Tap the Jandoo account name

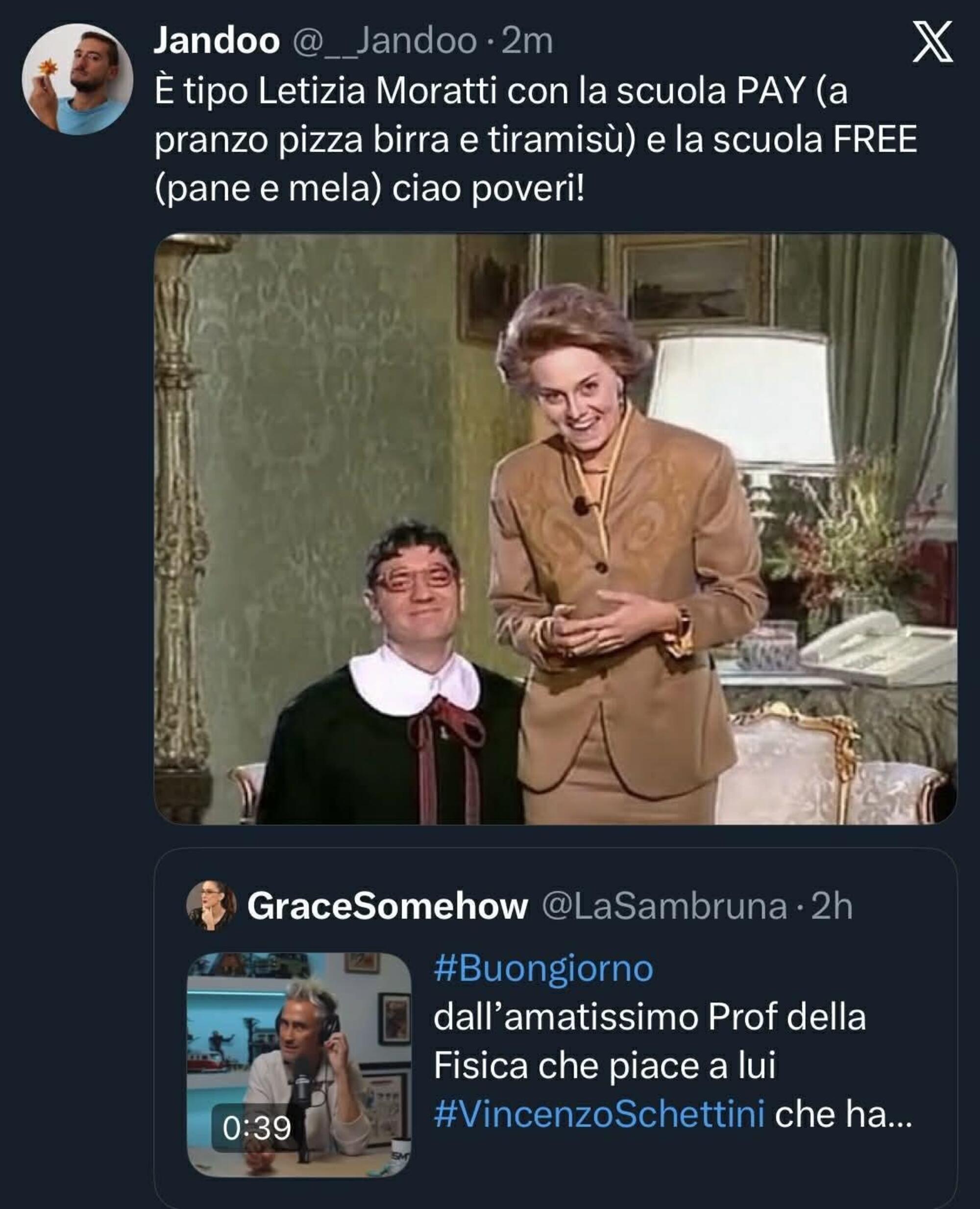pyautogui.click(x=216, y=41)
